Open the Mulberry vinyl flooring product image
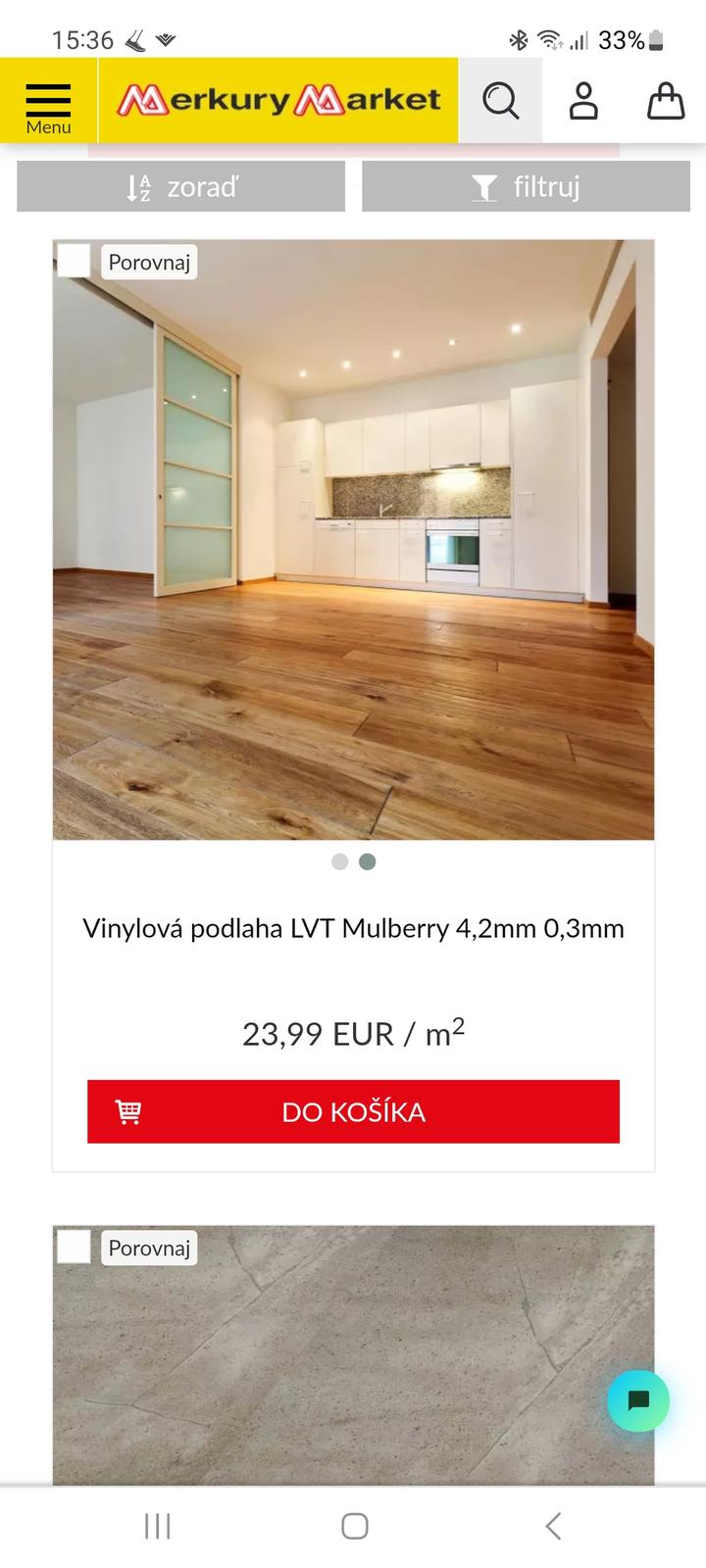 (353, 539)
